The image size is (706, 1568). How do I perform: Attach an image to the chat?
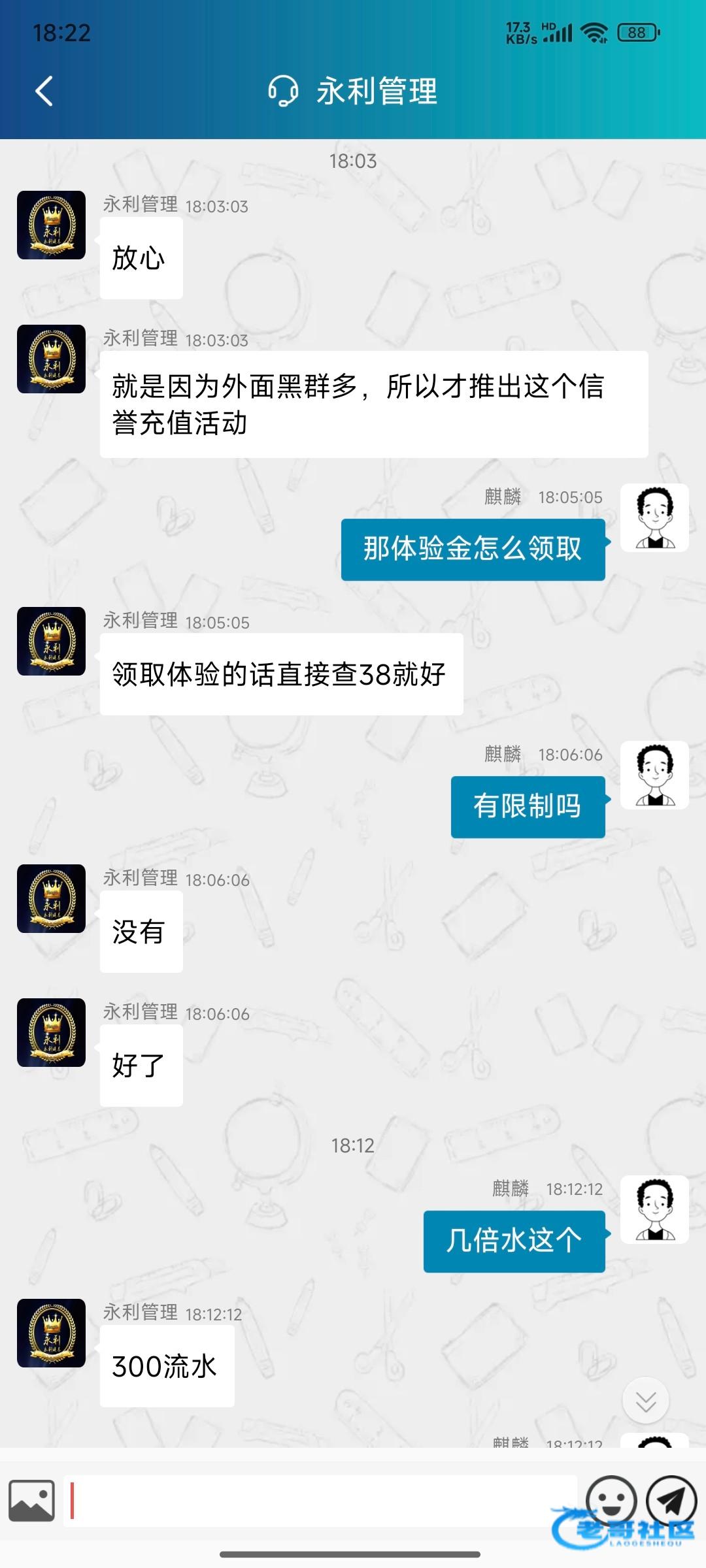(x=31, y=1501)
